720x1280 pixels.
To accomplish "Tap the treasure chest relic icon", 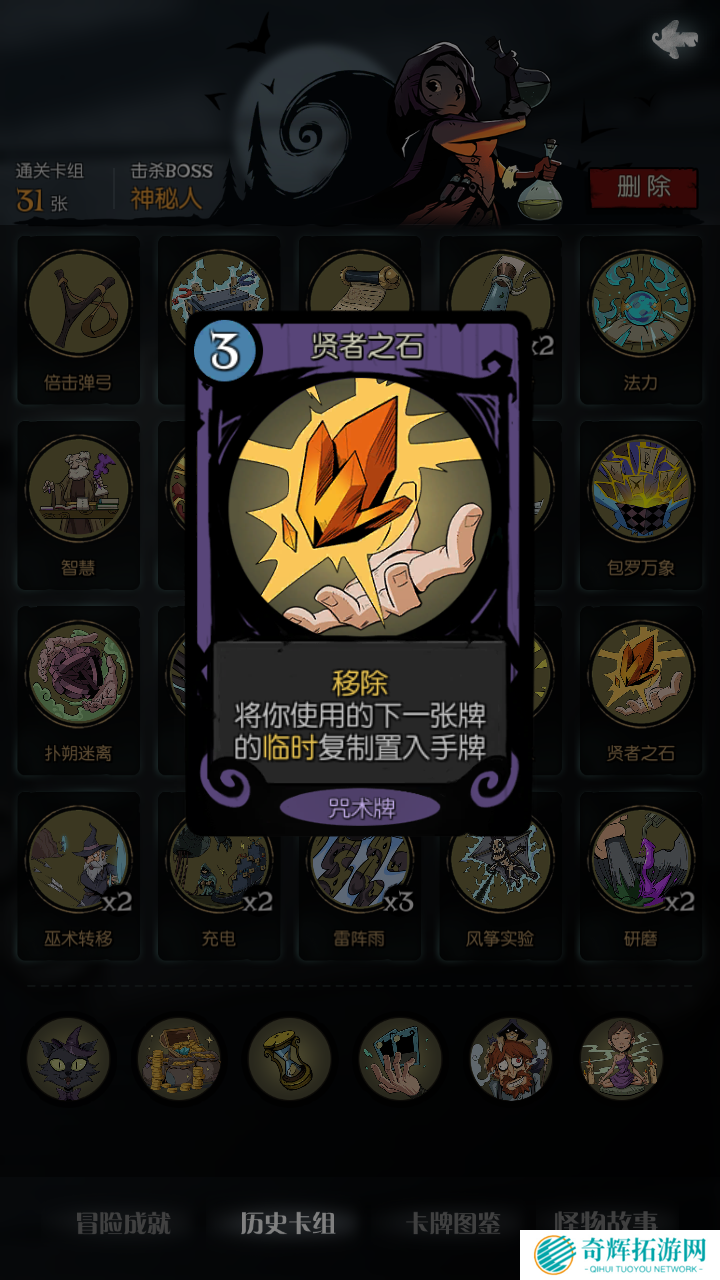I will click(179, 1059).
